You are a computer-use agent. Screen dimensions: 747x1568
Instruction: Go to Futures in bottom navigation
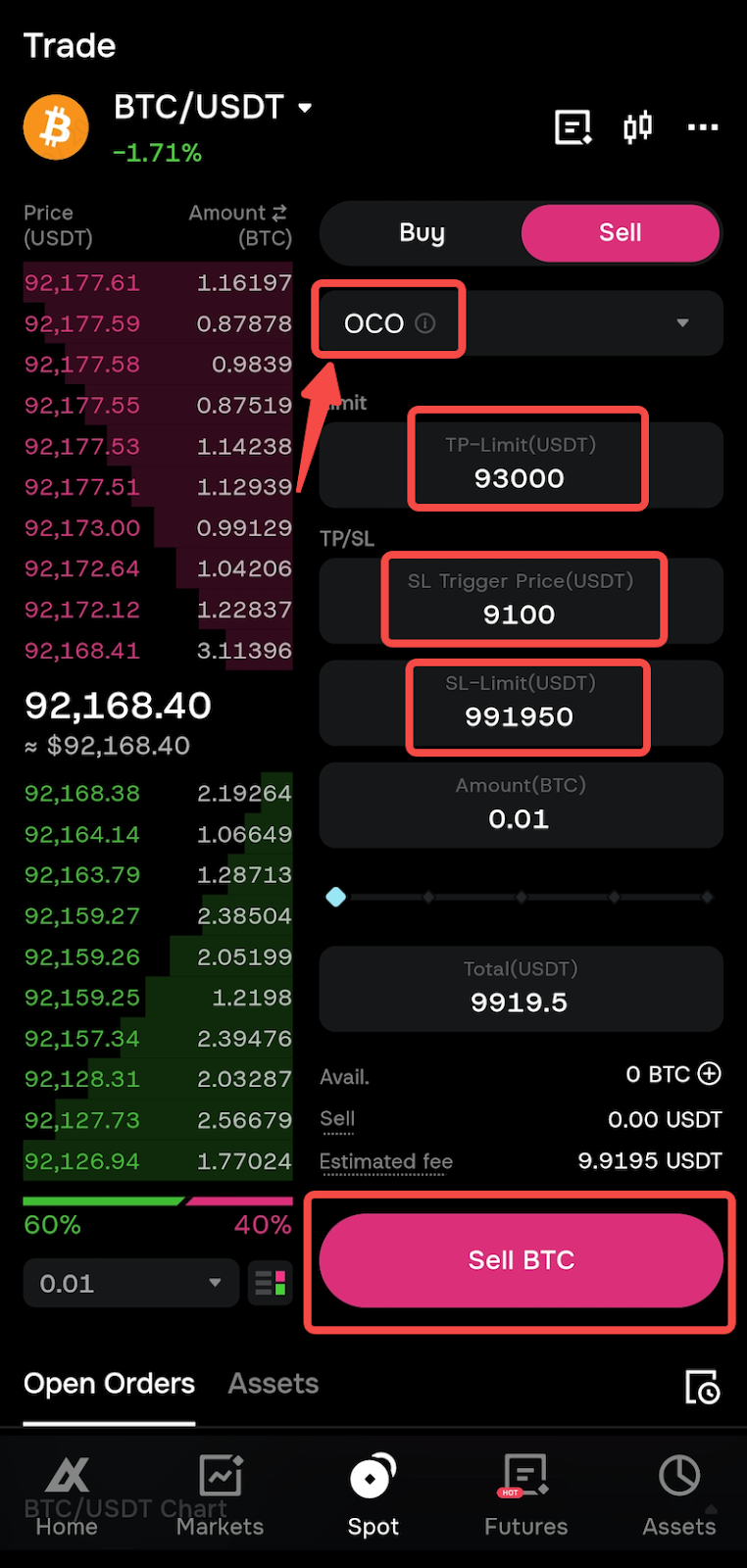click(525, 1494)
